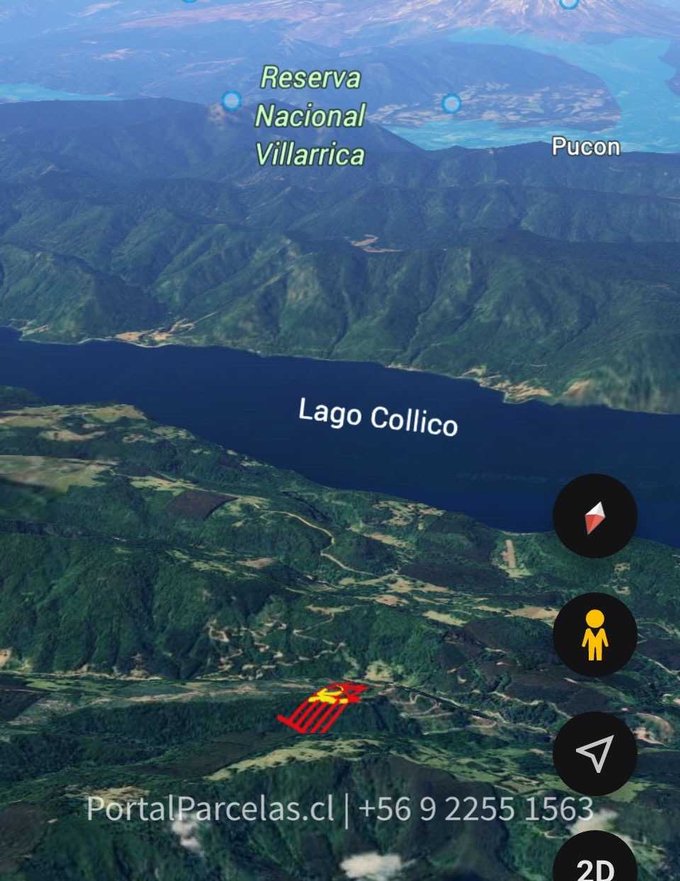This screenshot has width=680, height=881.
Task: Reset the map orientation with the compass
Action: pyautogui.click(x=595, y=516)
